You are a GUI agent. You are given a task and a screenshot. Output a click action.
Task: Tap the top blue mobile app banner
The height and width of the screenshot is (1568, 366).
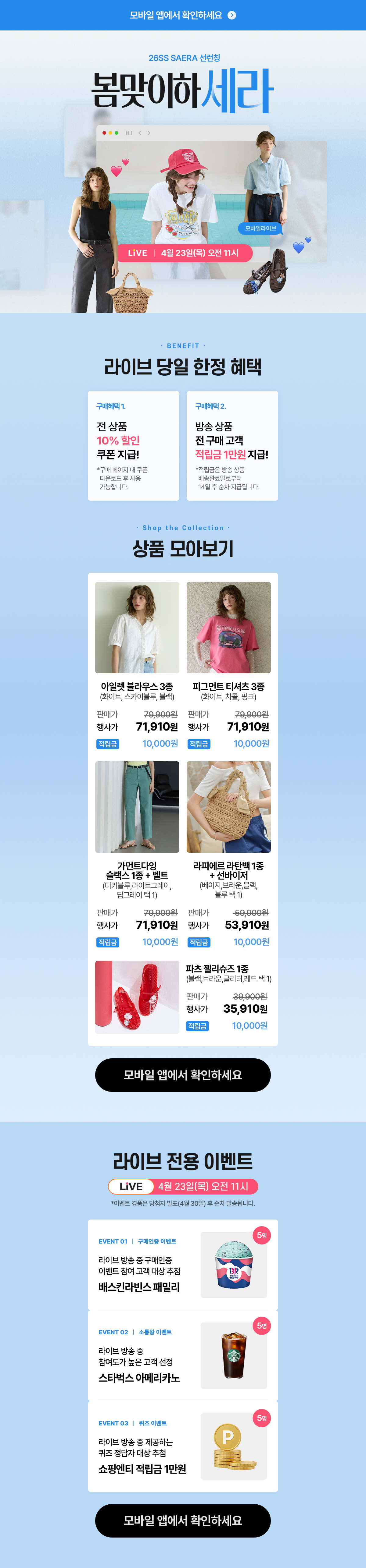click(183, 15)
